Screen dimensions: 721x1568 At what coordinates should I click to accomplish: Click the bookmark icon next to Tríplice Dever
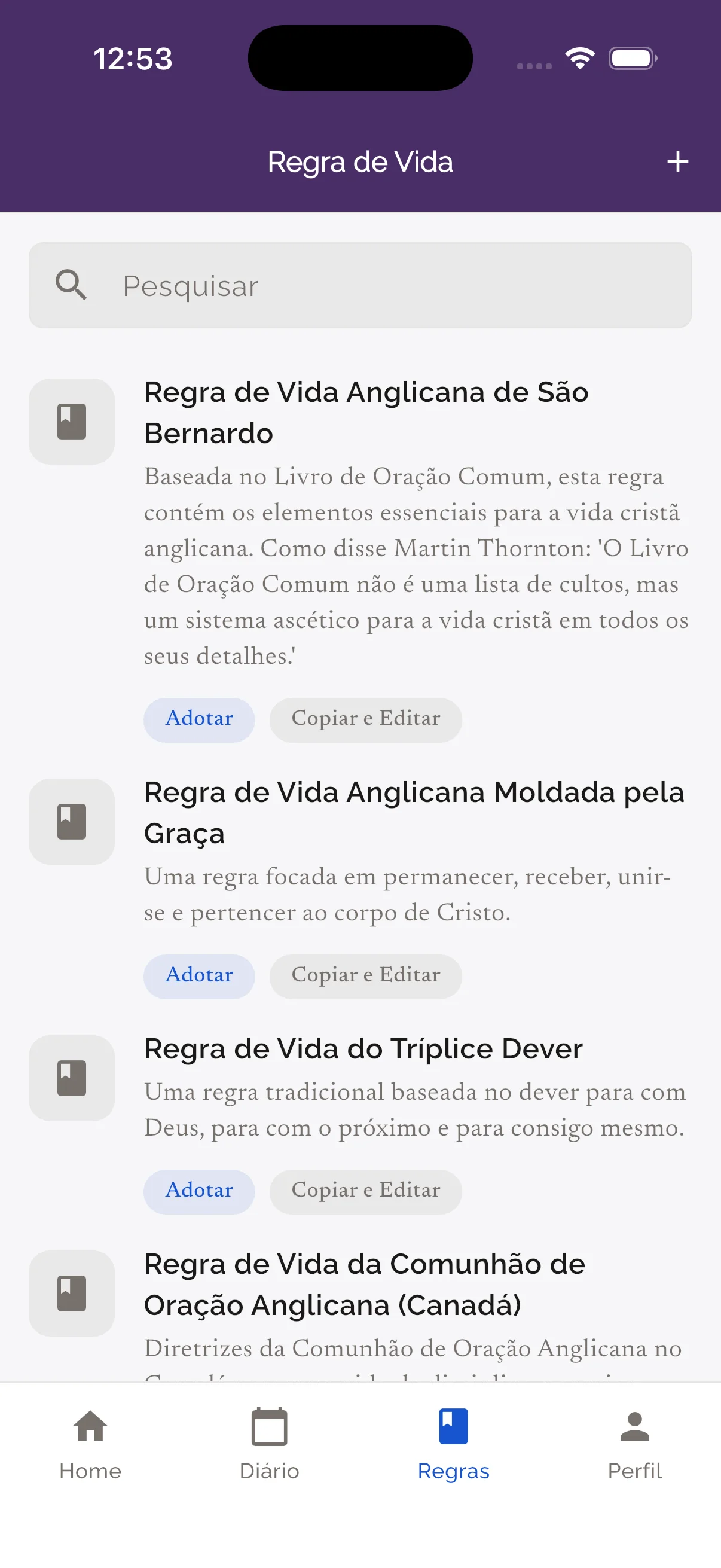[71, 1078]
